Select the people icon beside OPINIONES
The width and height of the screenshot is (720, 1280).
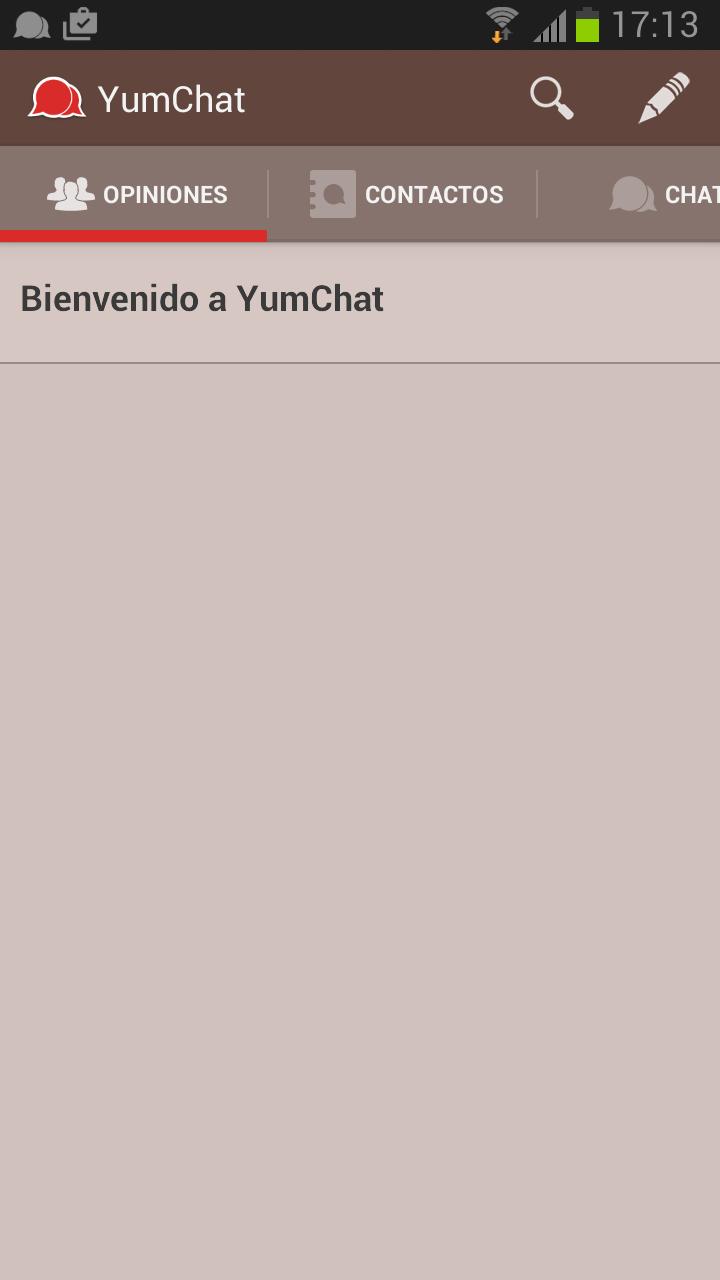tap(70, 192)
